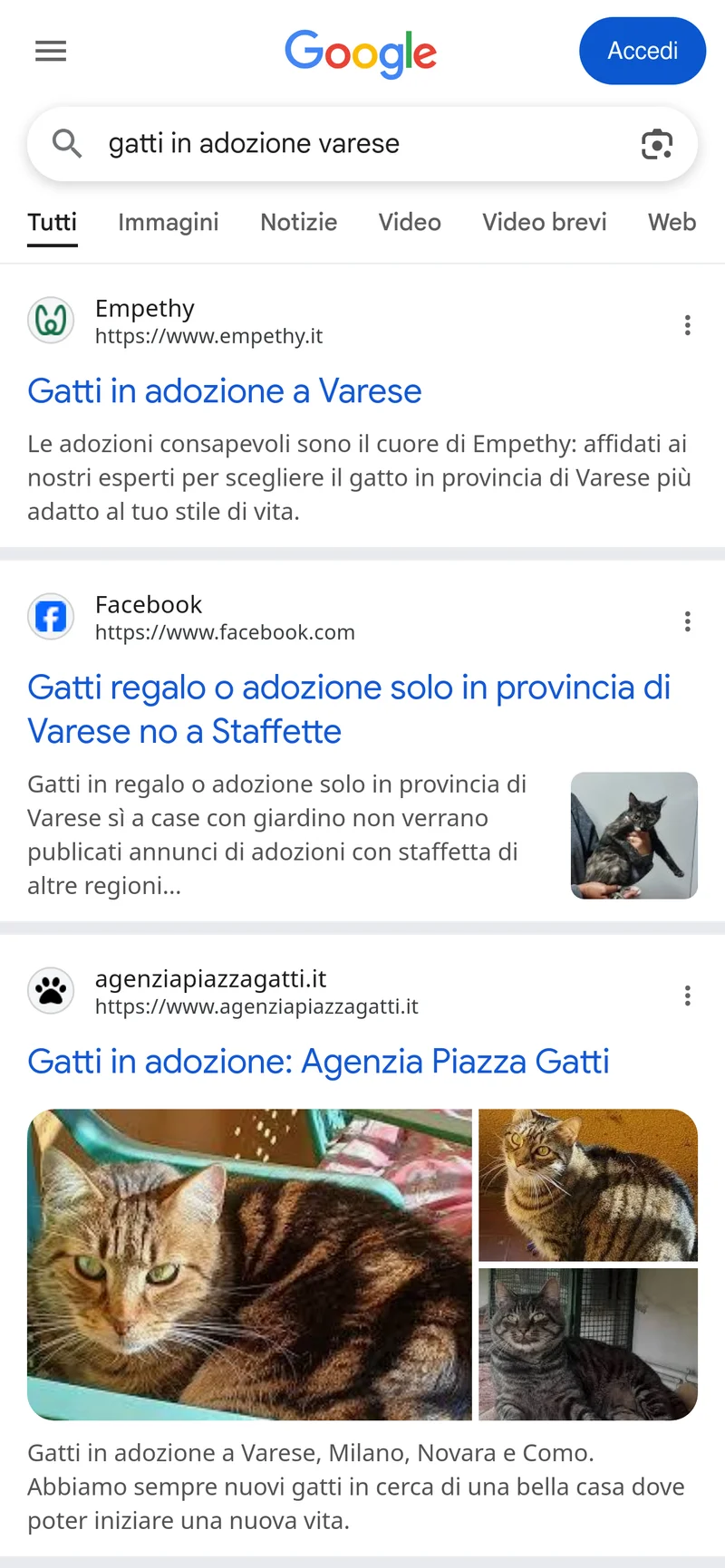Open Google Lens camera search
The width and height of the screenshot is (725, 1568).
pyautogui.click(x=656, y=143)
